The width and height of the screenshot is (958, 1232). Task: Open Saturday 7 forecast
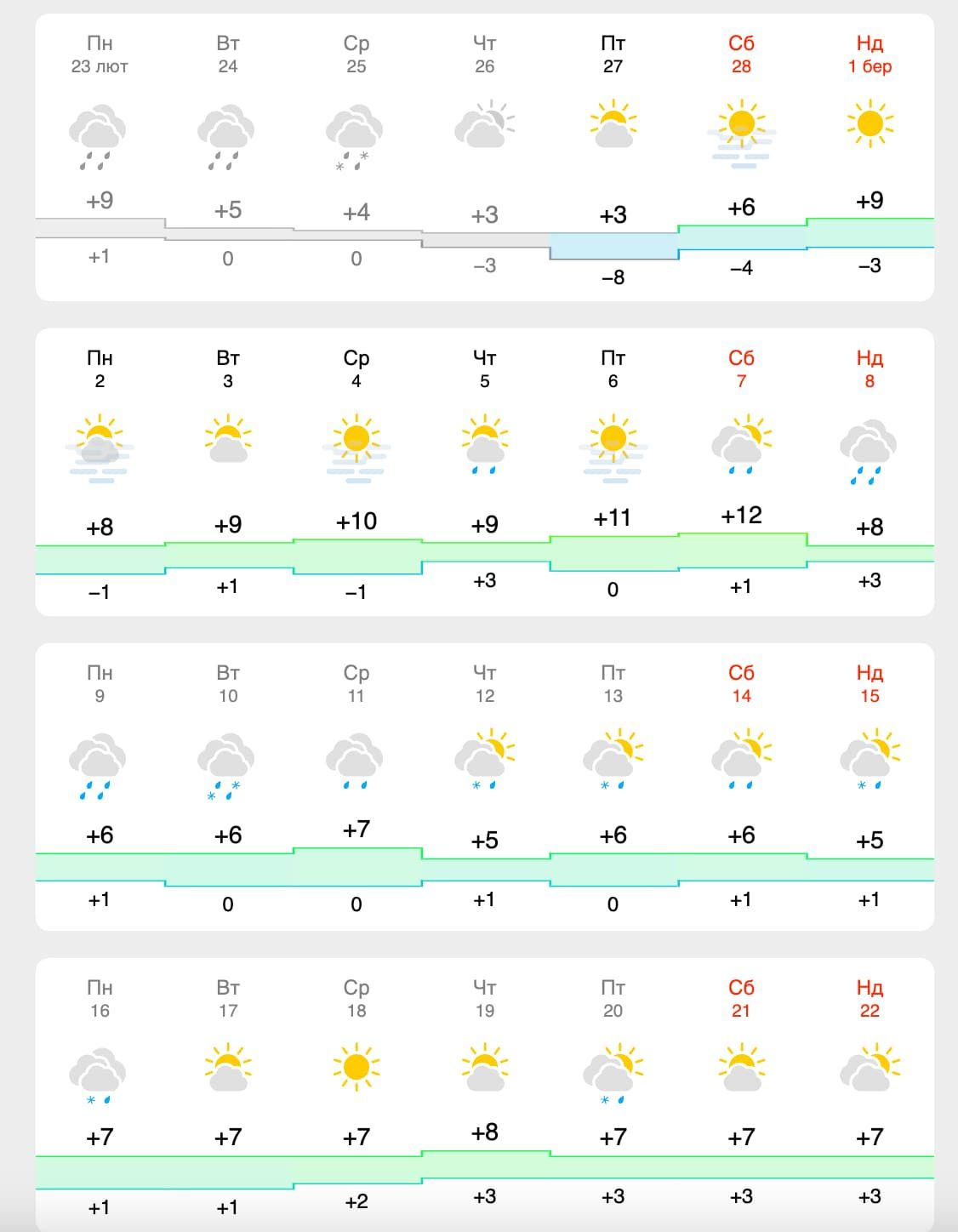pyautogui.click(x=741, y=369)
